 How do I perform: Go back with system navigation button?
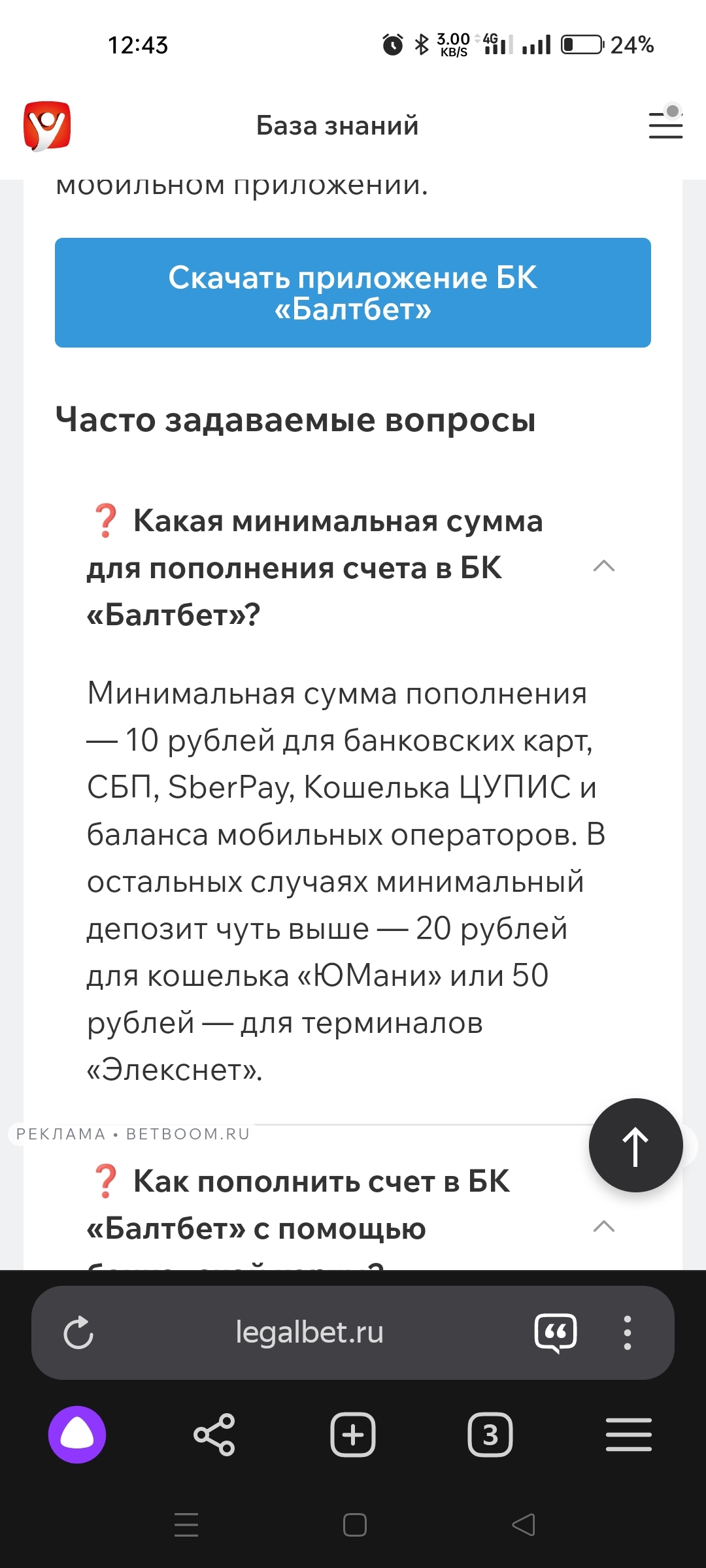pyautogui.click(x=523, y=1525)
